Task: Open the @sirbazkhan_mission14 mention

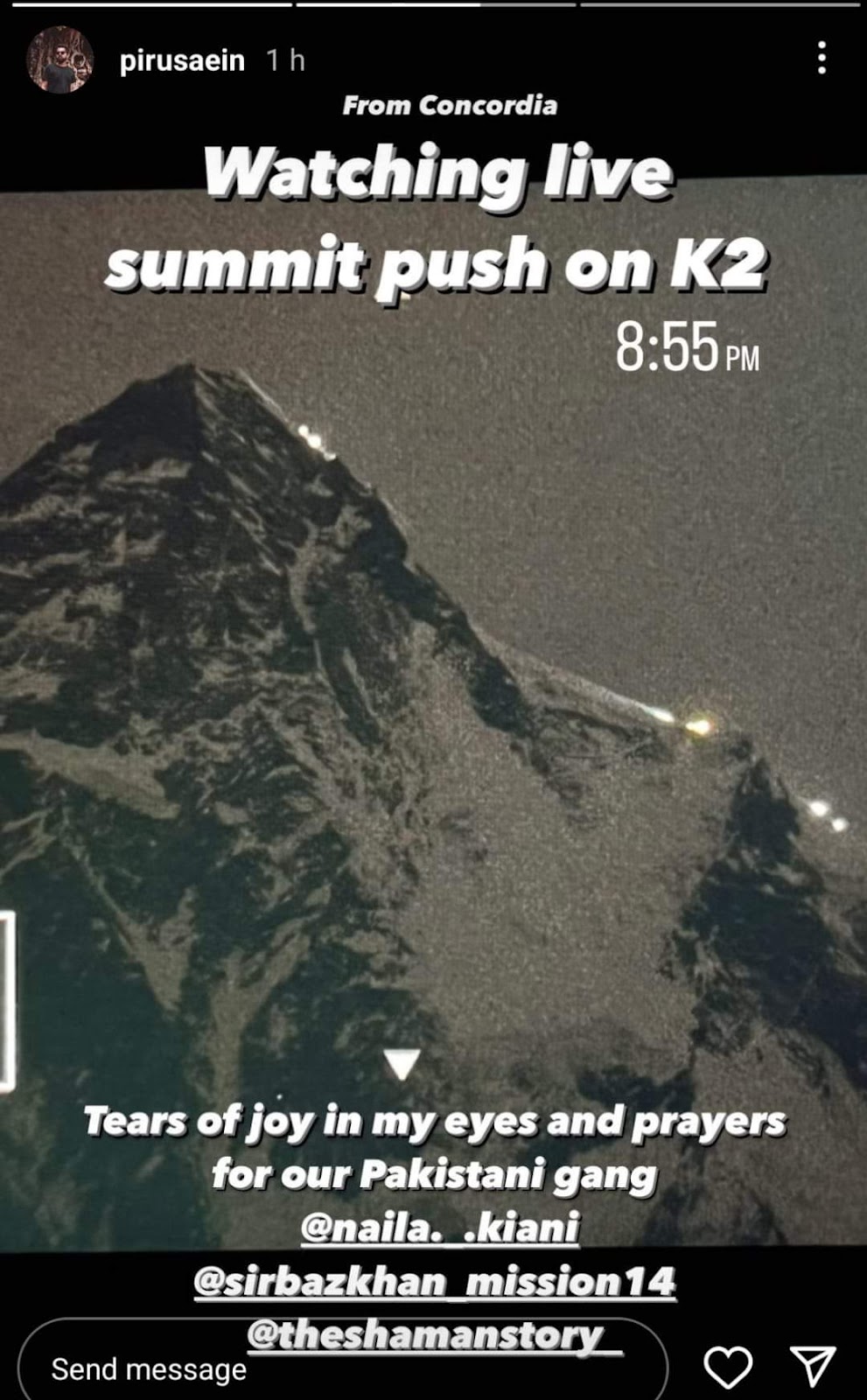Action: (x=435, y=1281)
